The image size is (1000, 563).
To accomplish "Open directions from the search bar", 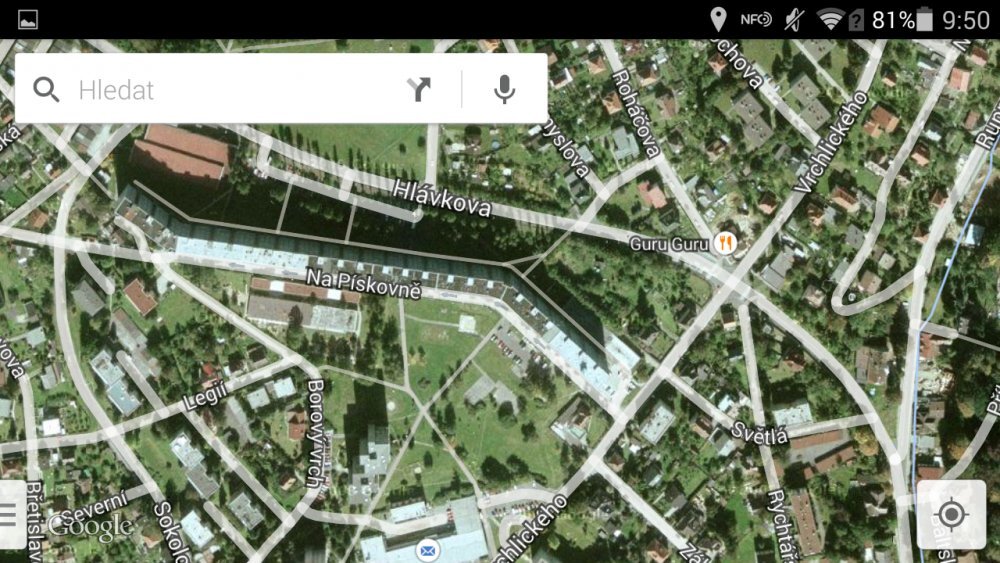I will pyautogui.click(x=419, y=90).
